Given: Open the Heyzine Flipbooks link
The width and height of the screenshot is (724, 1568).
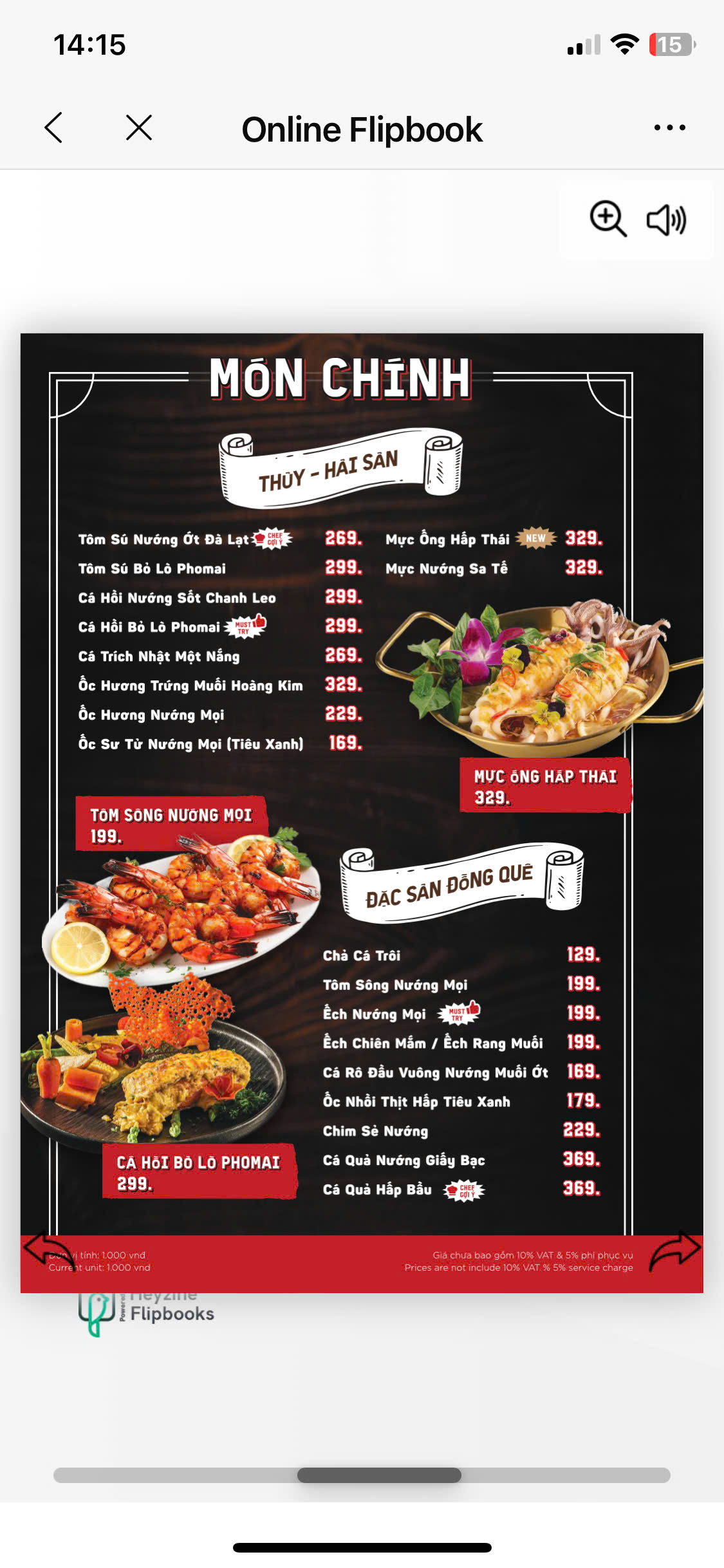Looking at the screenshot, I should (x=148, y=1312).
